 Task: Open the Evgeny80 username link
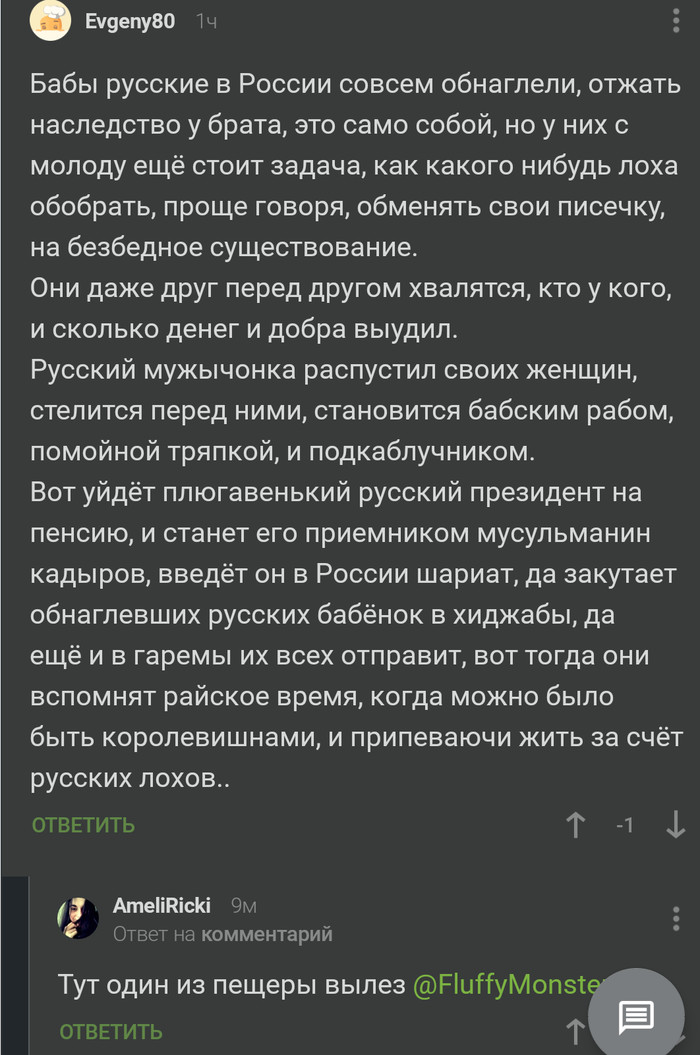tap(130, 20)
